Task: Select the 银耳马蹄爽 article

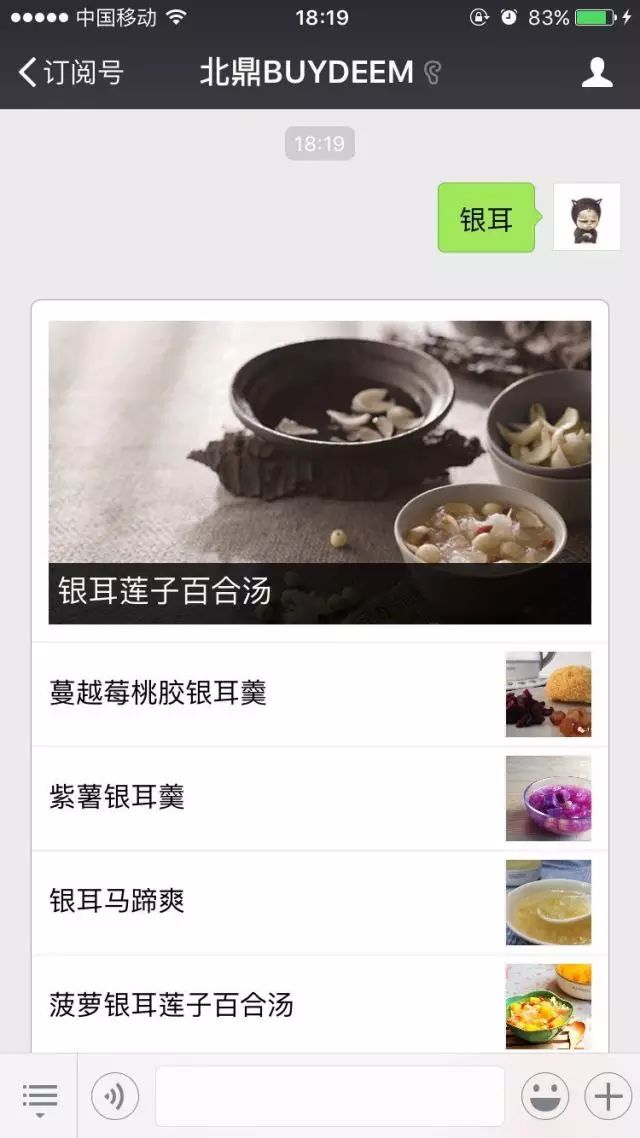Action: pos(320,902)
